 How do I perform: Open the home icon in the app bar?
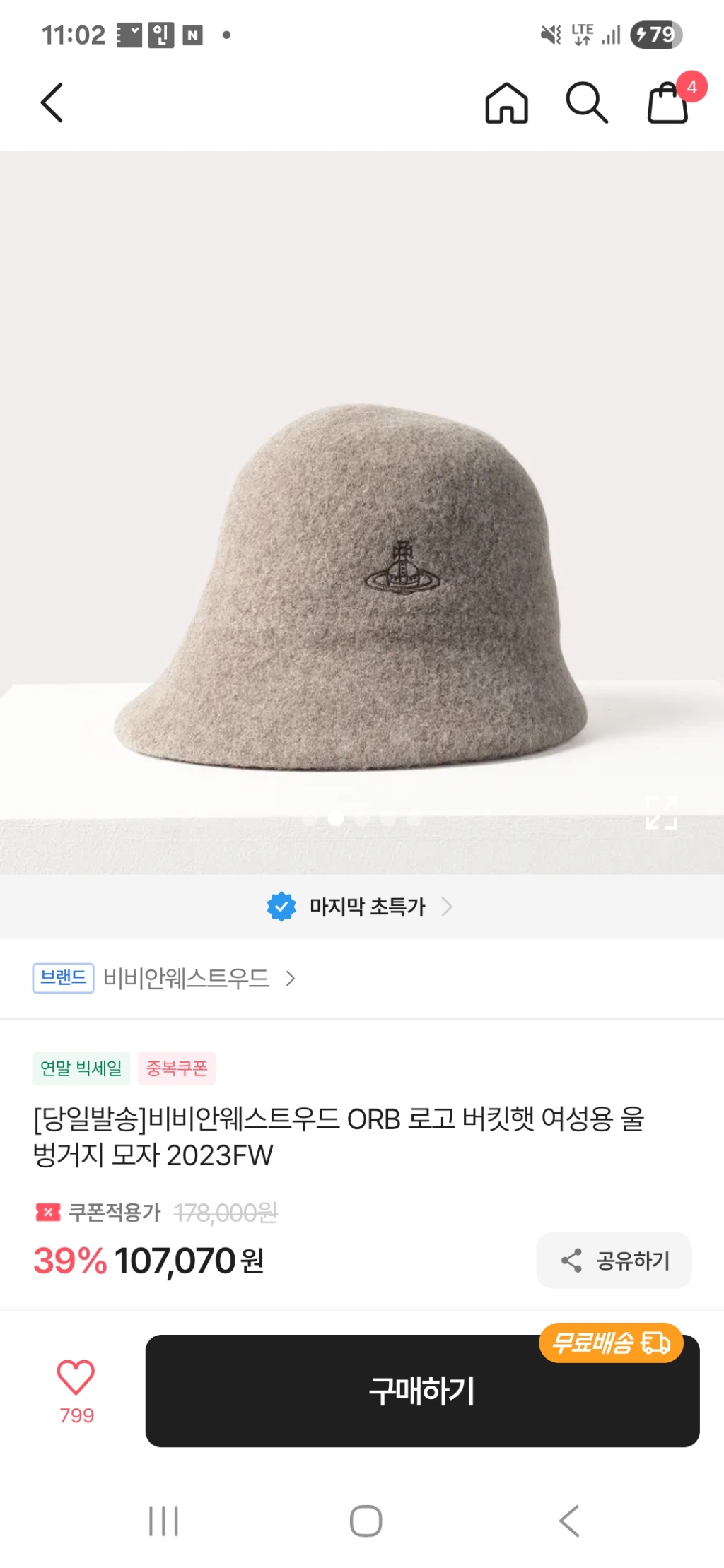point(506,103)
